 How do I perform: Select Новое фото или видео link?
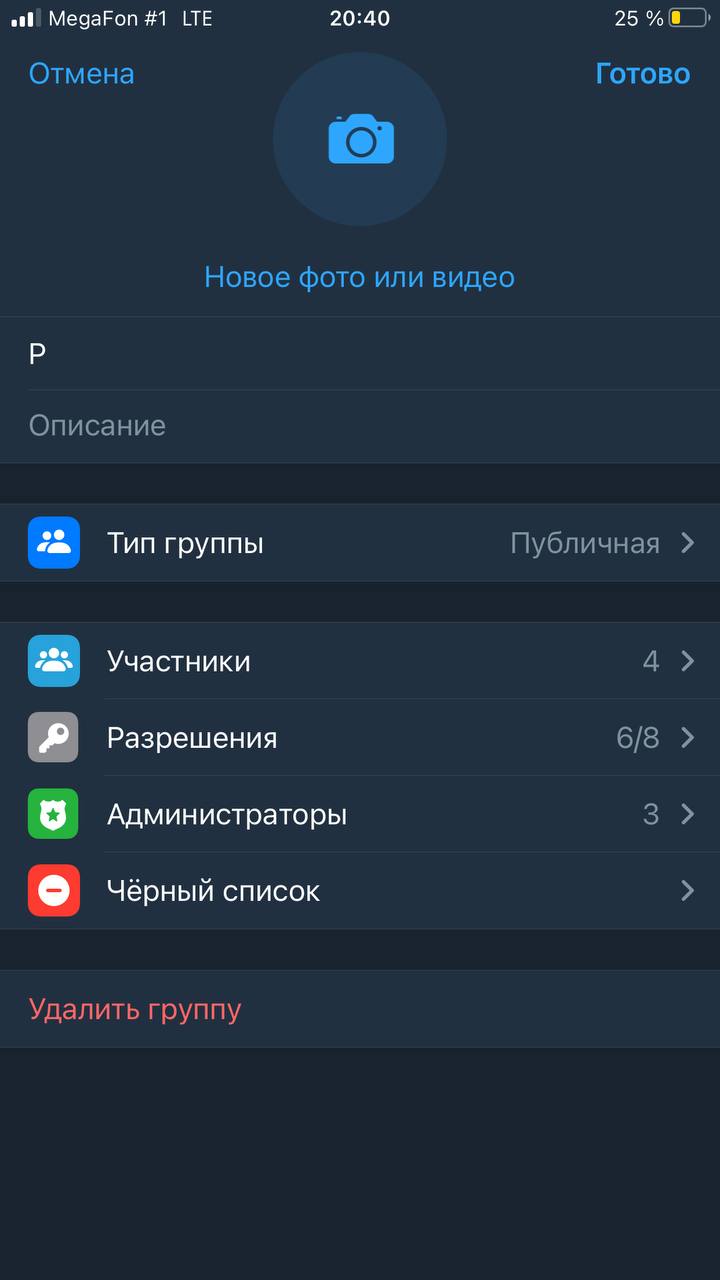[359, 277]
